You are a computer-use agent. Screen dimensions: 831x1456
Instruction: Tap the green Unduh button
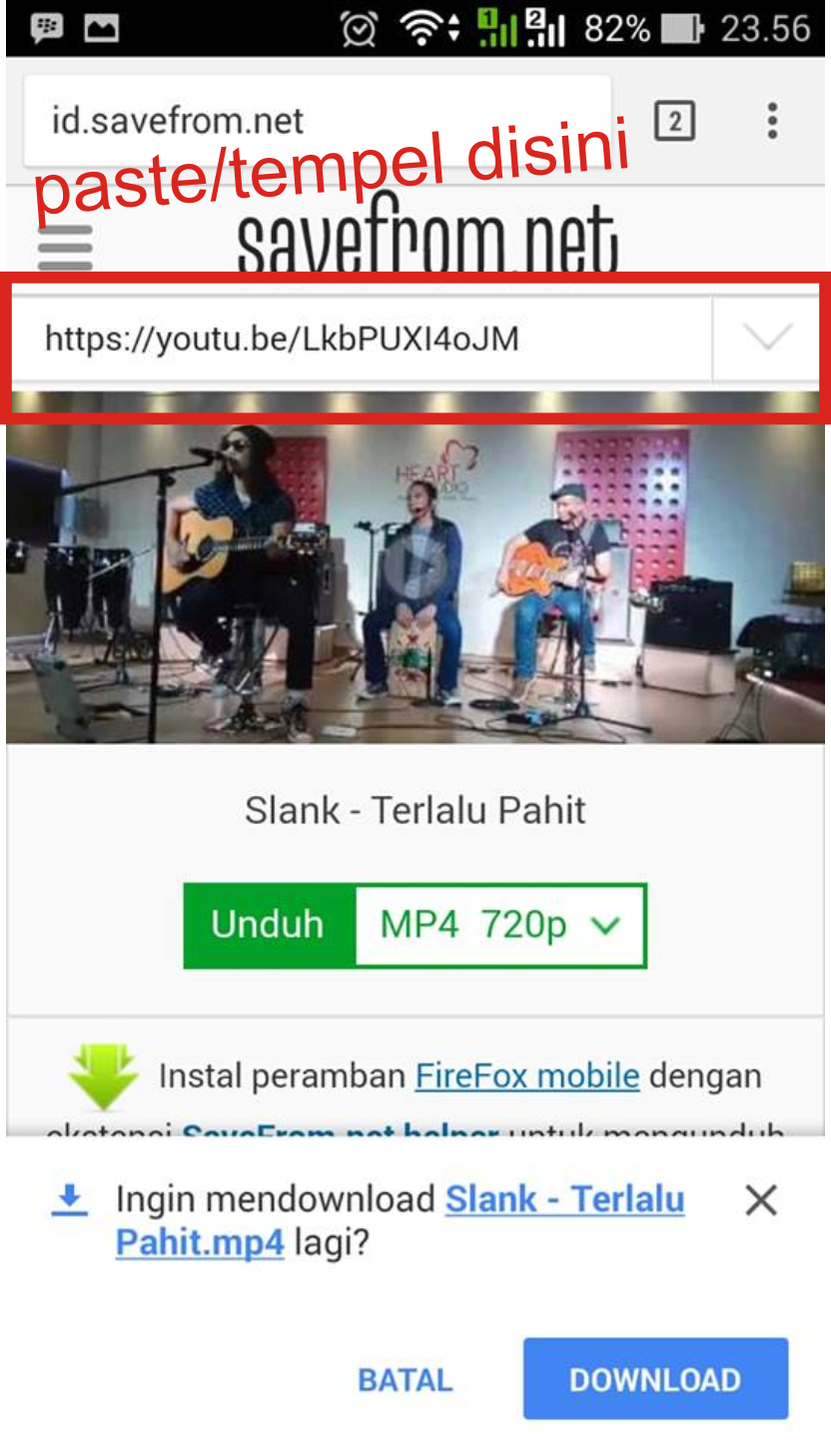pos(269,925)
